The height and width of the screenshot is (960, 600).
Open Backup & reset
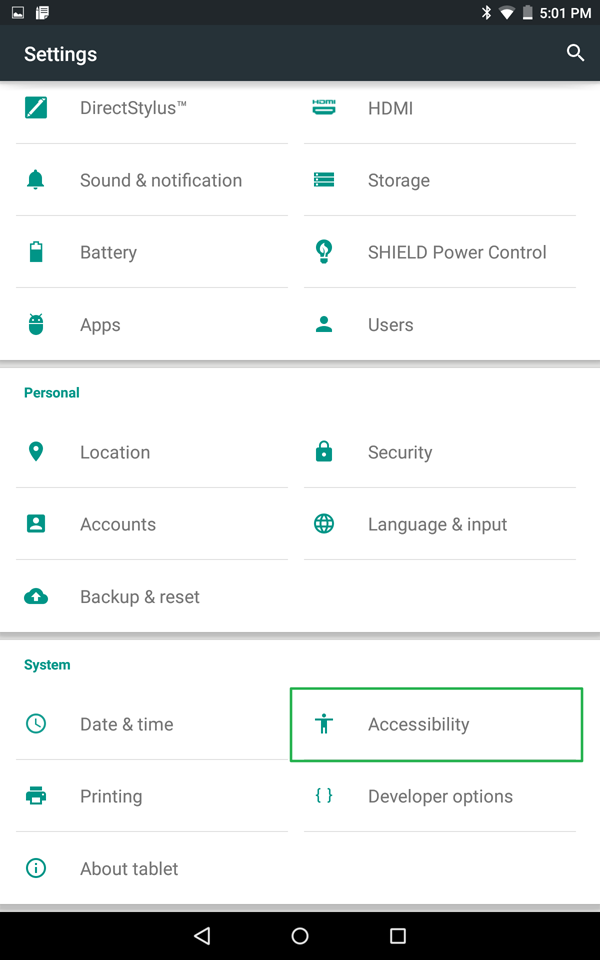(x=139, y=596)
